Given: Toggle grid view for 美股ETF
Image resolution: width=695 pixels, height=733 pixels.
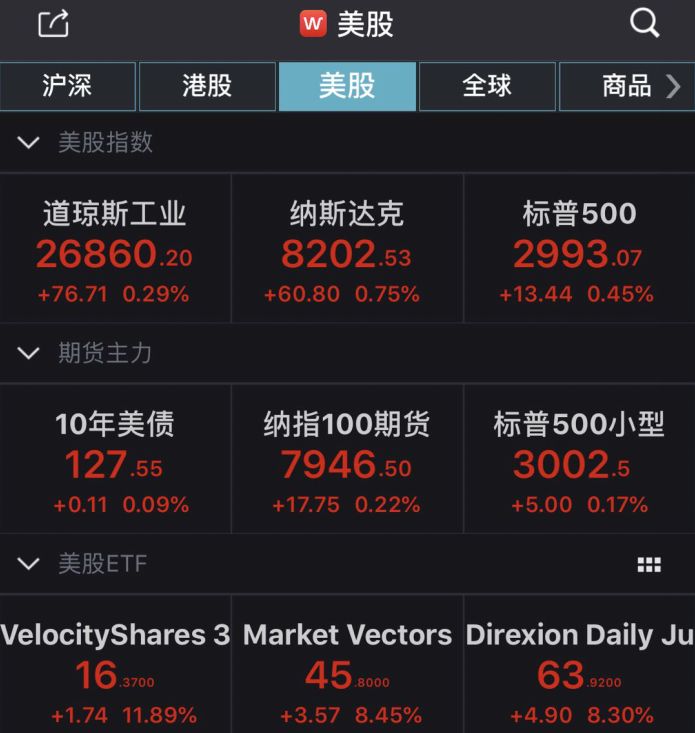Looking at the screenshot, I should [x=649, y=564].
